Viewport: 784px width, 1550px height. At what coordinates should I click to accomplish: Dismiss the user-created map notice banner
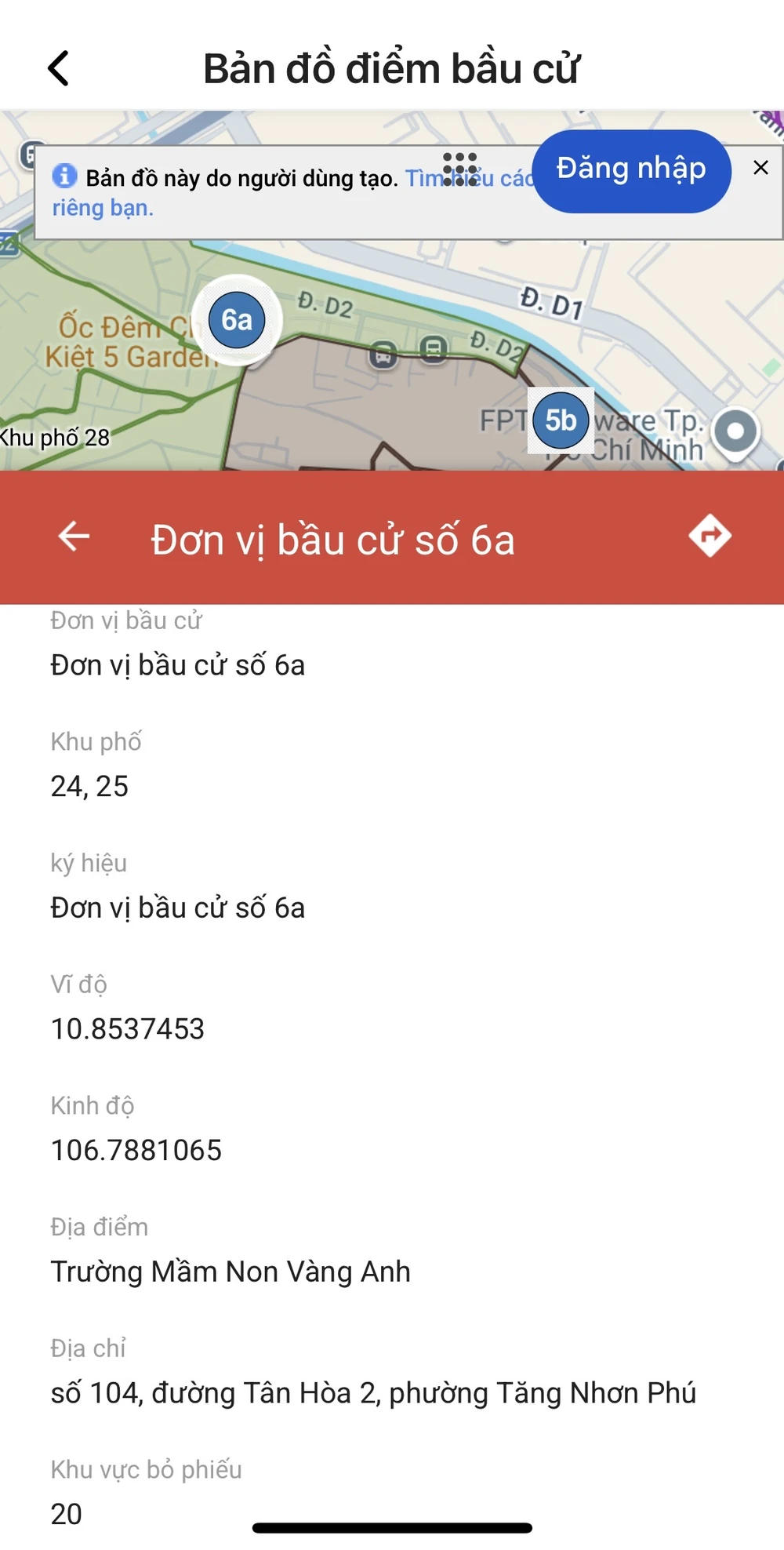point(760,167)
